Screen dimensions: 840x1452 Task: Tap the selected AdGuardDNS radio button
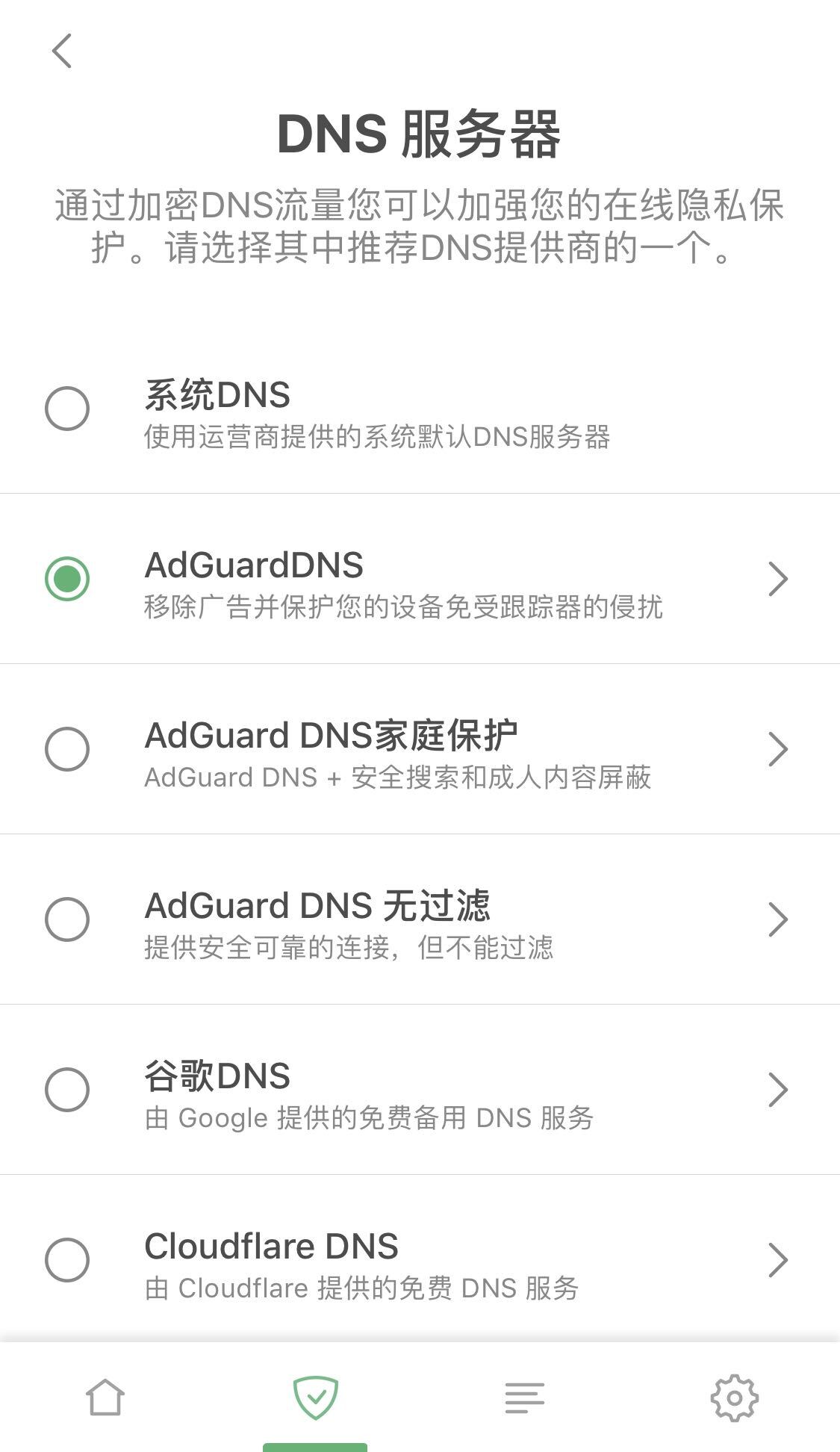click(67, 579)
